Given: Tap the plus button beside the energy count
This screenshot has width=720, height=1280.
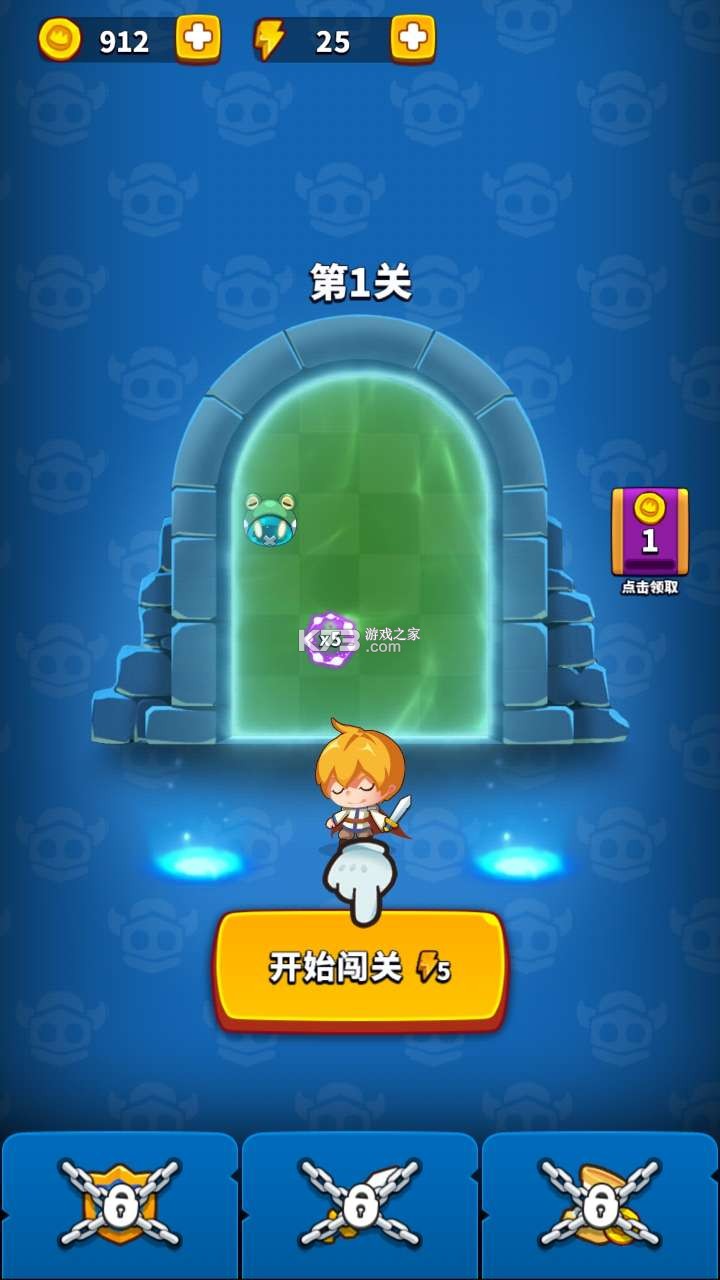Looking at the screenshot, I should (412, 39).
